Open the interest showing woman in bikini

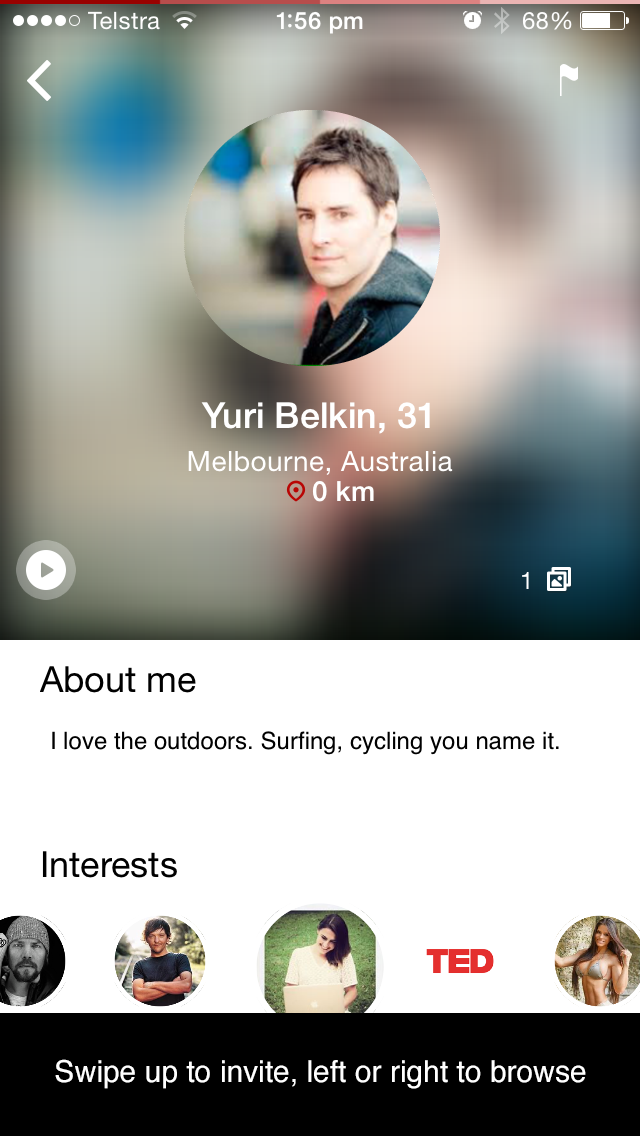pyautogui.click(x=600, y=961)
